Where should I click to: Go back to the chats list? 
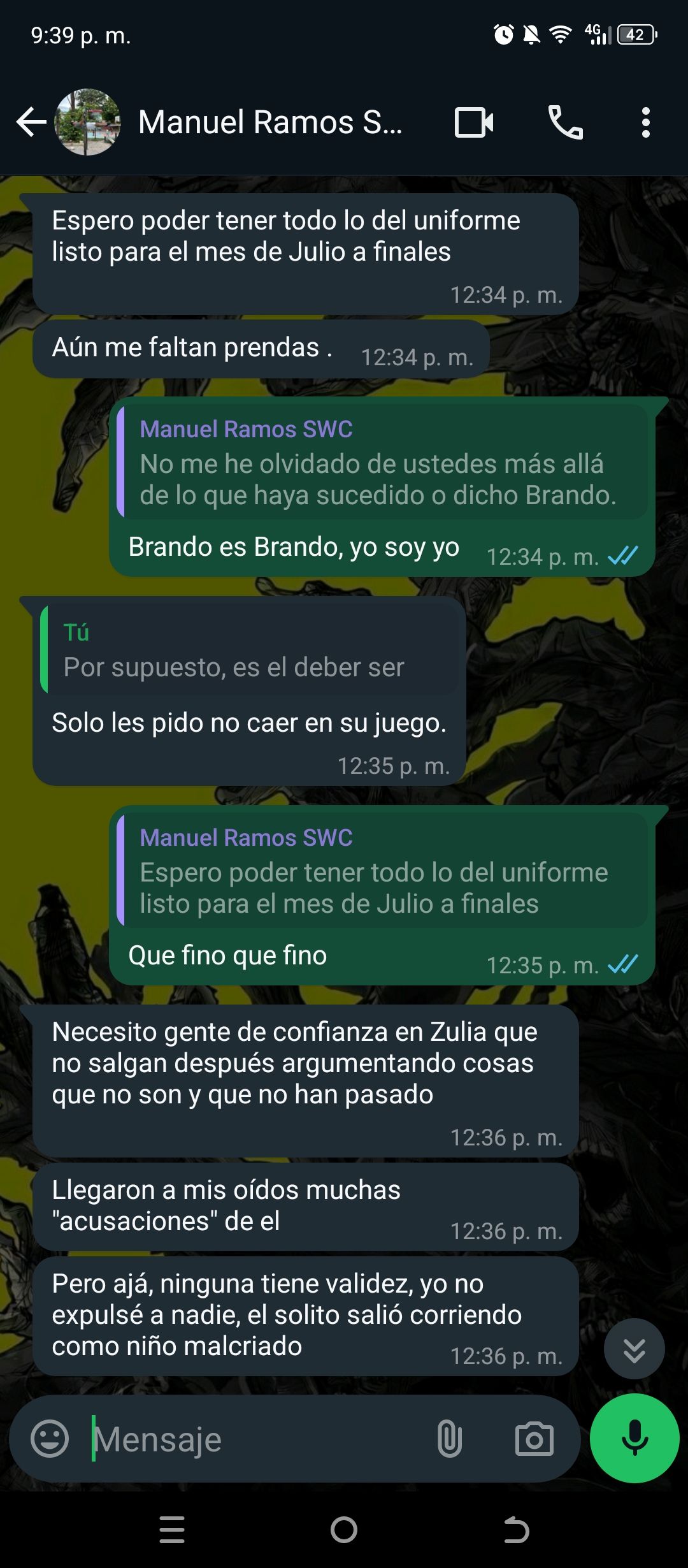tap(31, 122)
